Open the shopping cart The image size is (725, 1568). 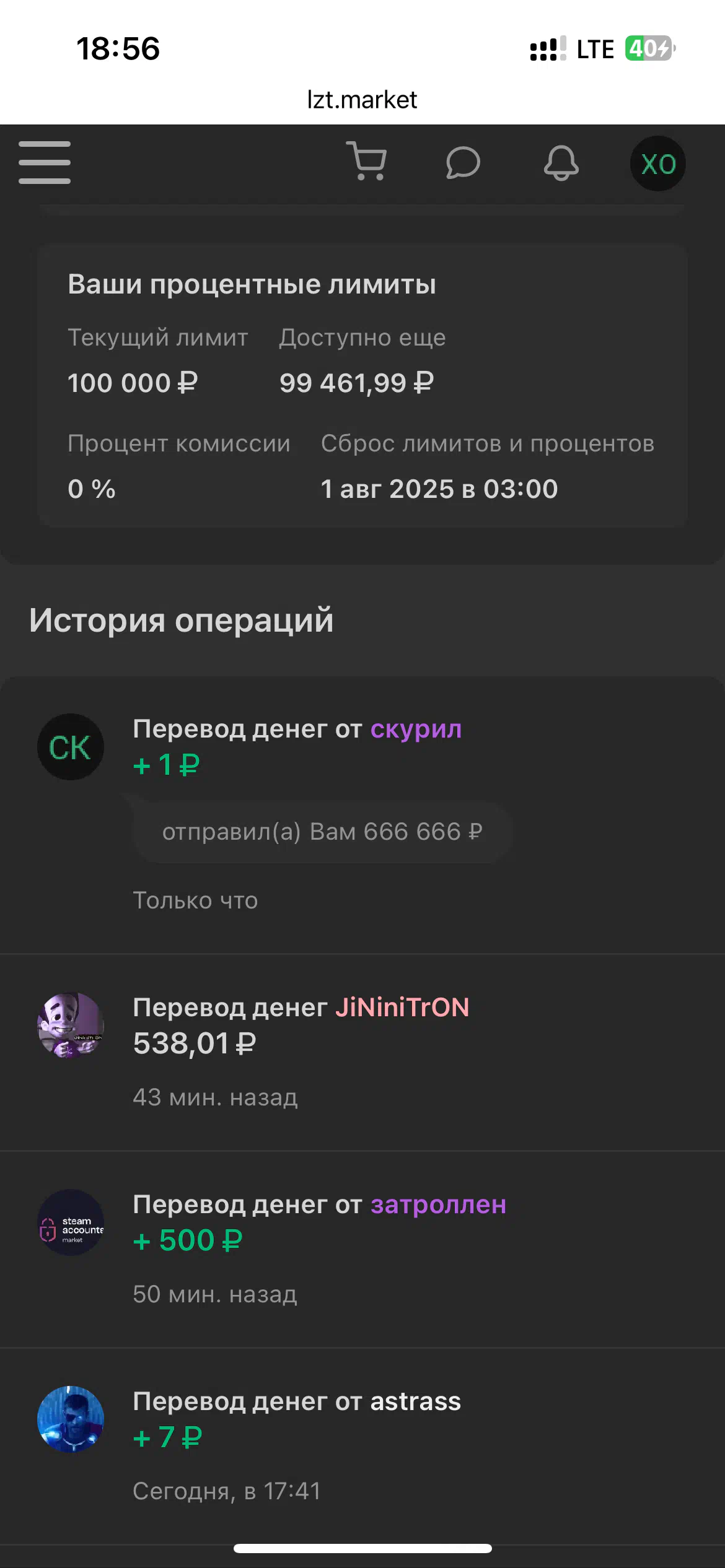(x=367, y=161)
